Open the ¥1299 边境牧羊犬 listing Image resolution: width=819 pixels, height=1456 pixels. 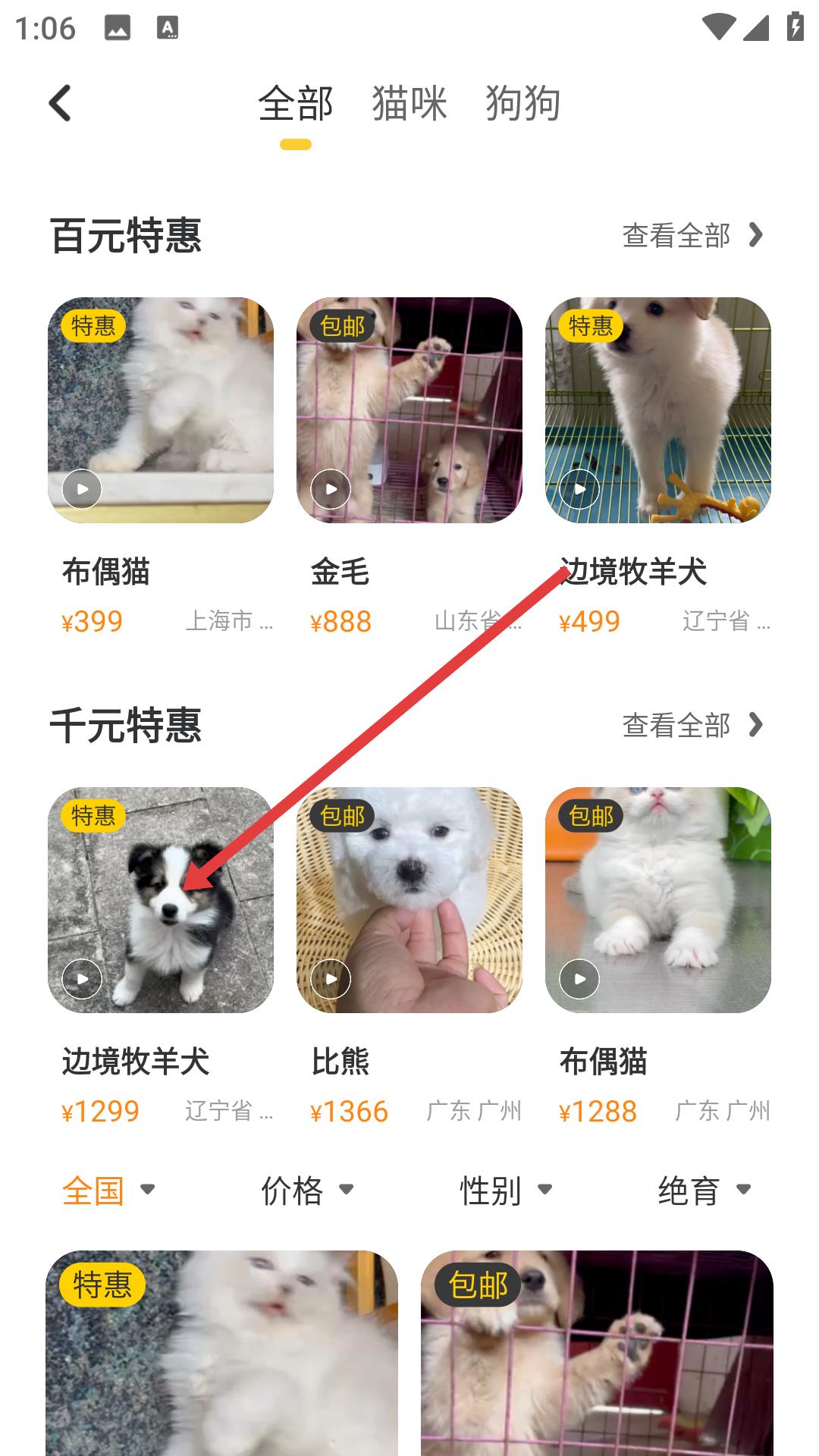point(161,900)
